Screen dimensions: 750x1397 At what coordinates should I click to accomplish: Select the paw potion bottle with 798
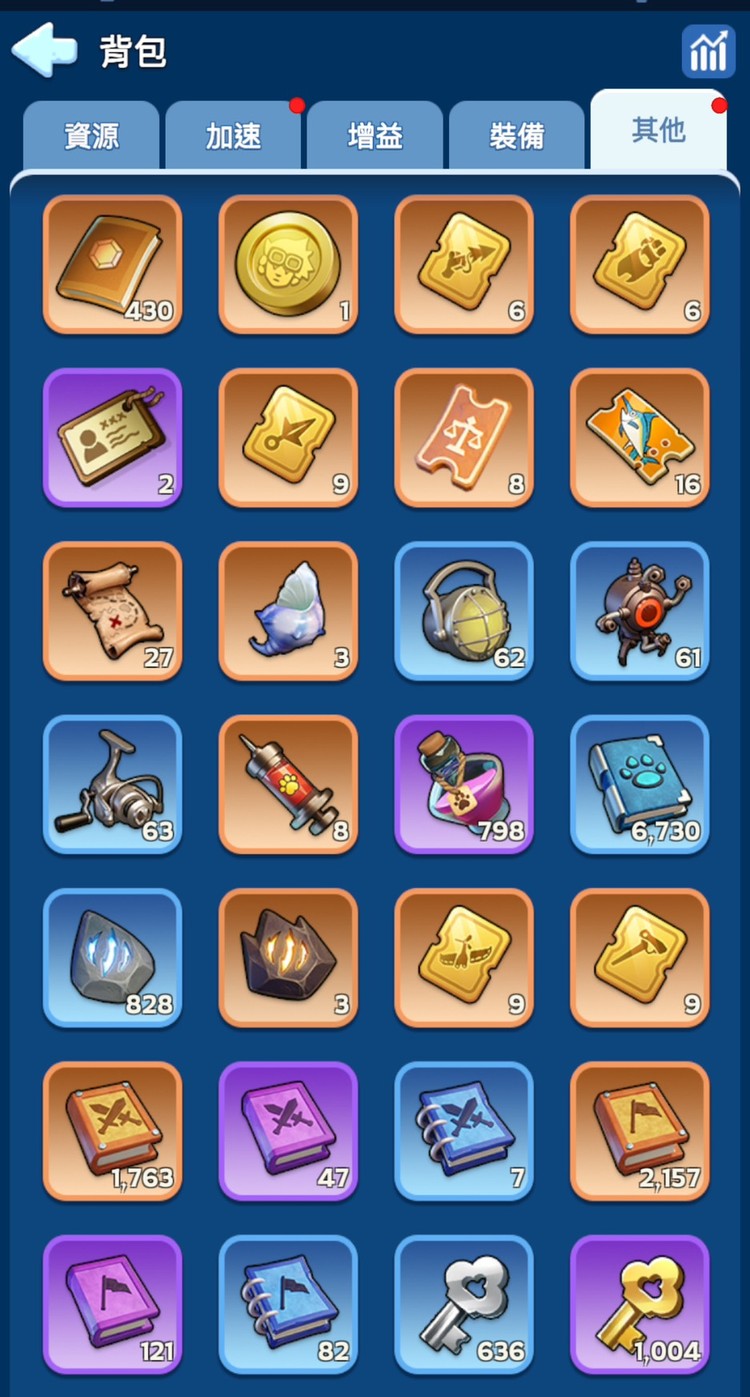click(x=464, y=785)
